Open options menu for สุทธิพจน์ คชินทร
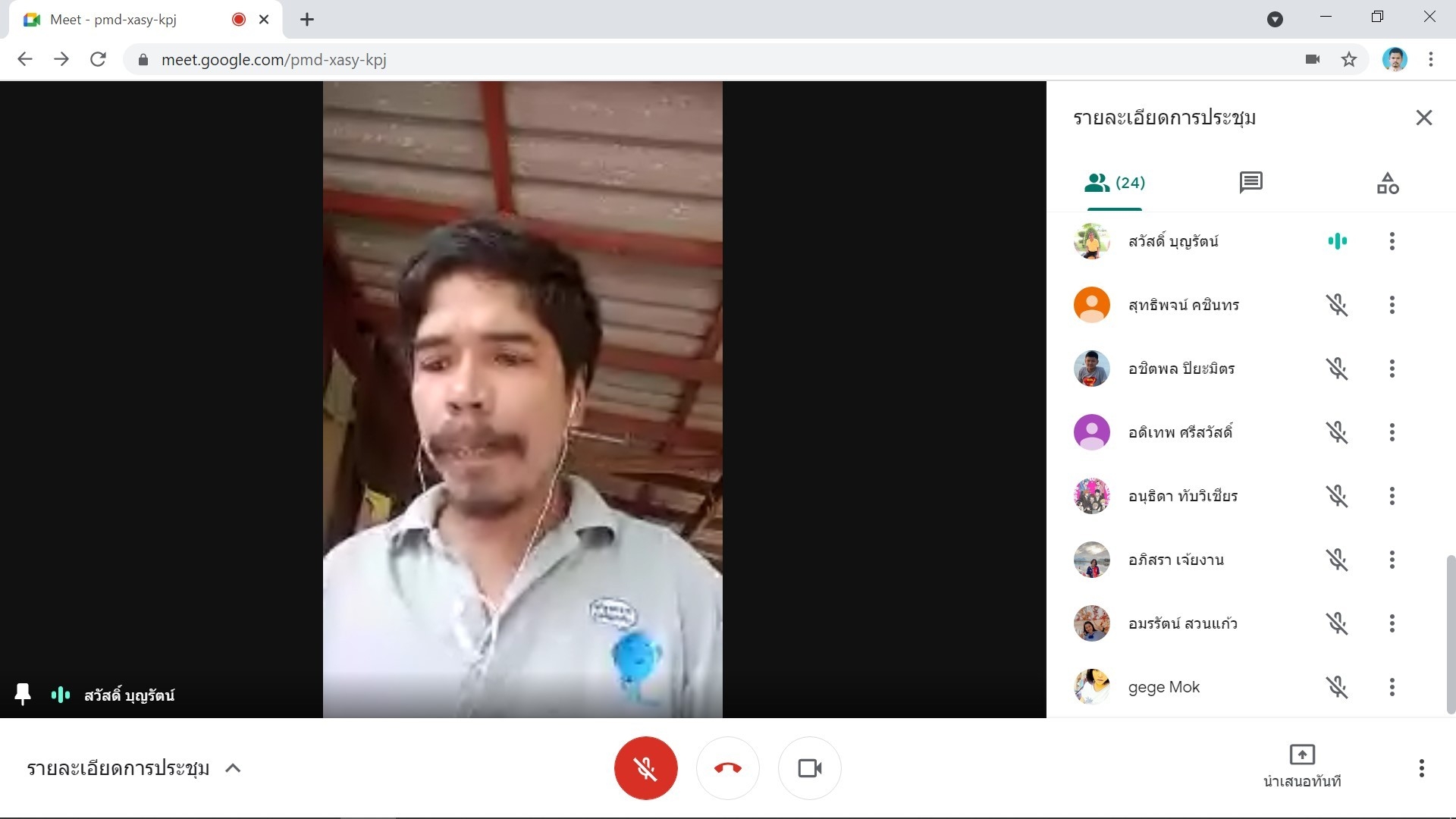 click(1392, 305)
